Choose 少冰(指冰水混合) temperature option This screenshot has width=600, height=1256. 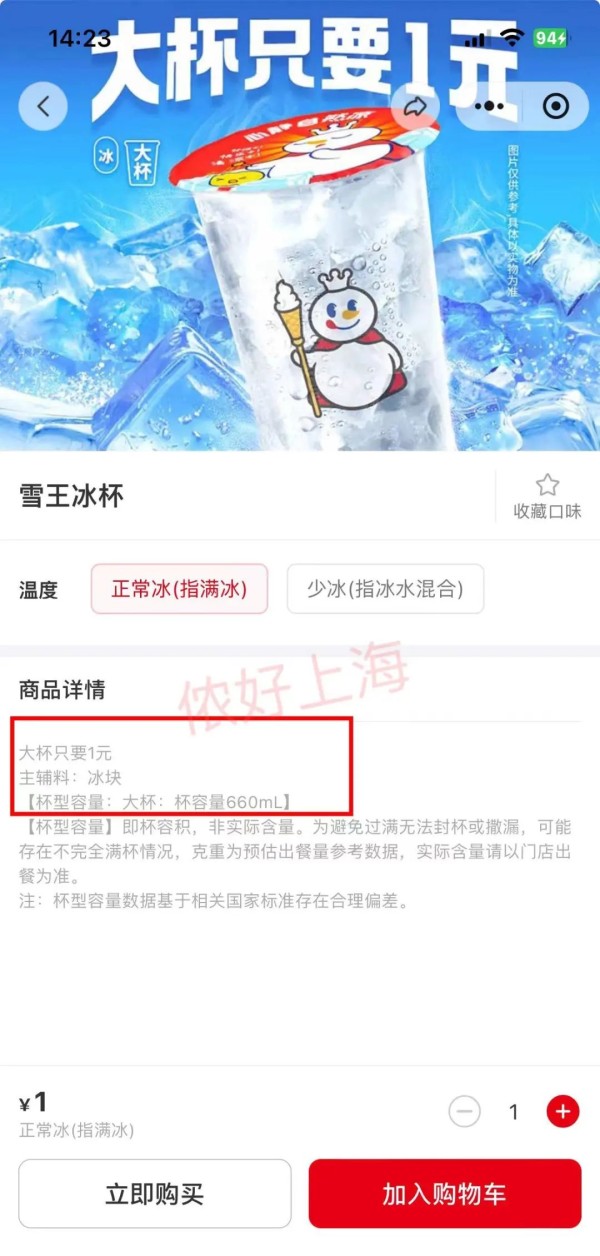[385, 589]
